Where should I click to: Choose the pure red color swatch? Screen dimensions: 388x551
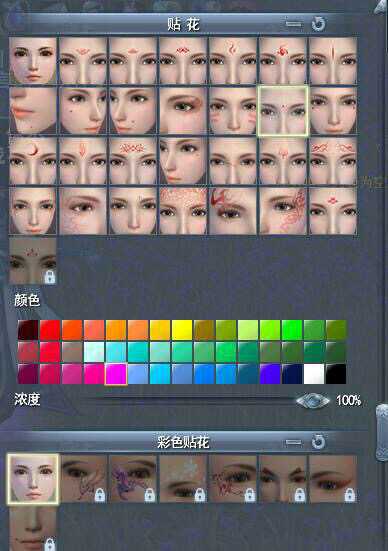pos(50,330)
